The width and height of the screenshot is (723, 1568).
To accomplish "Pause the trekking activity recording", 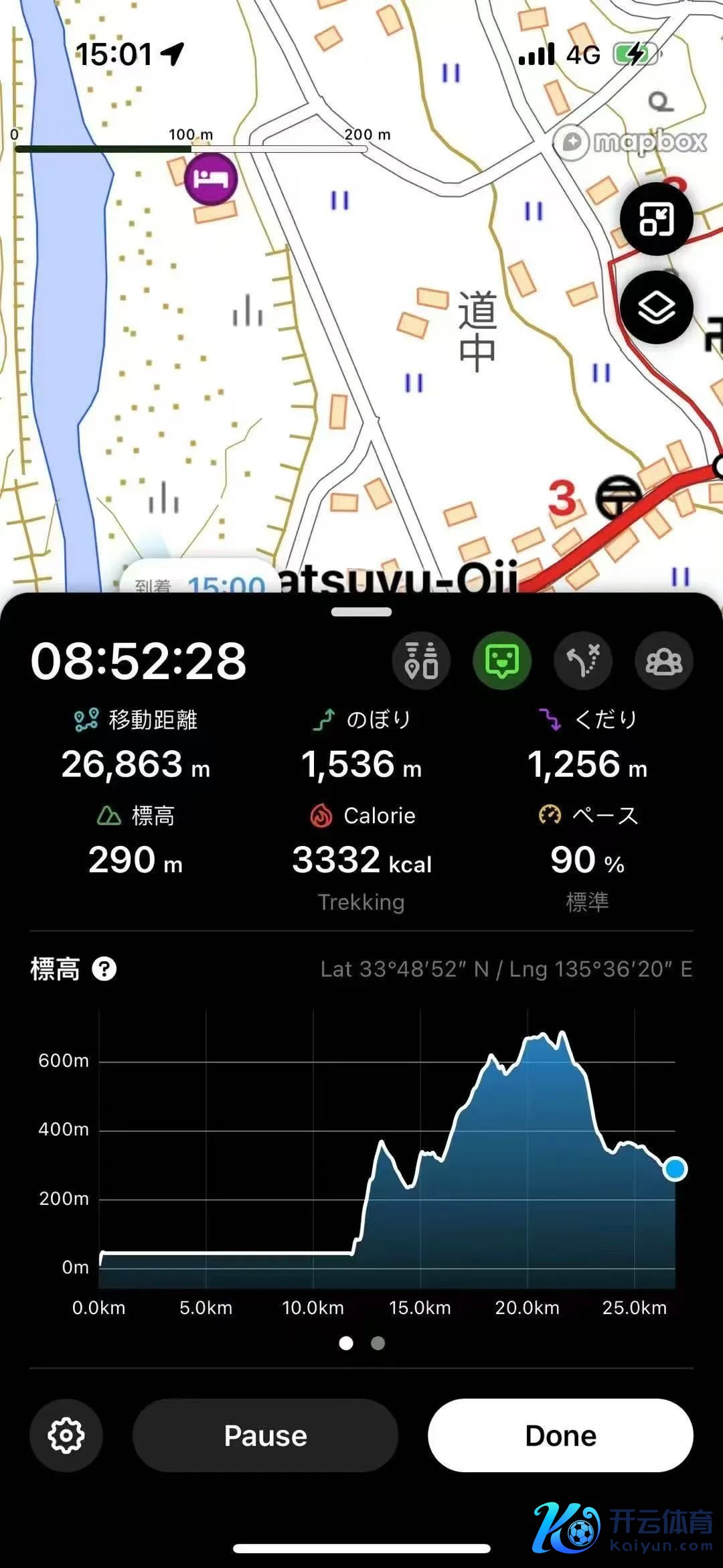I will (265, 1435).
